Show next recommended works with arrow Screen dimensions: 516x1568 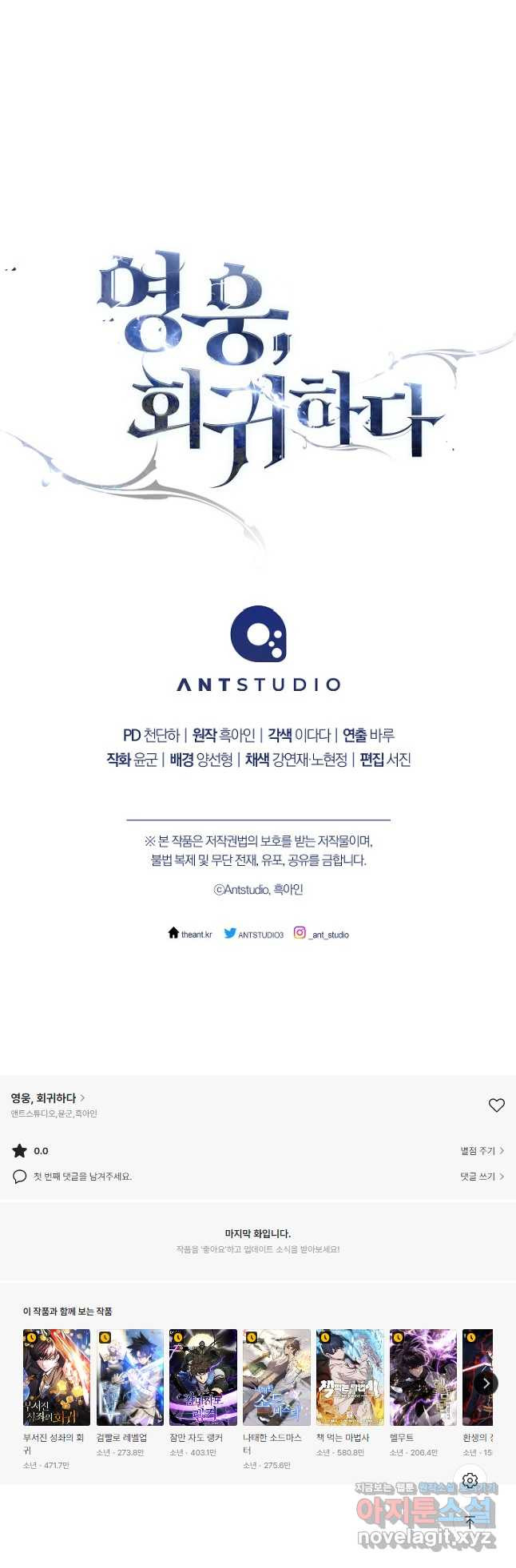(486, 1383)
